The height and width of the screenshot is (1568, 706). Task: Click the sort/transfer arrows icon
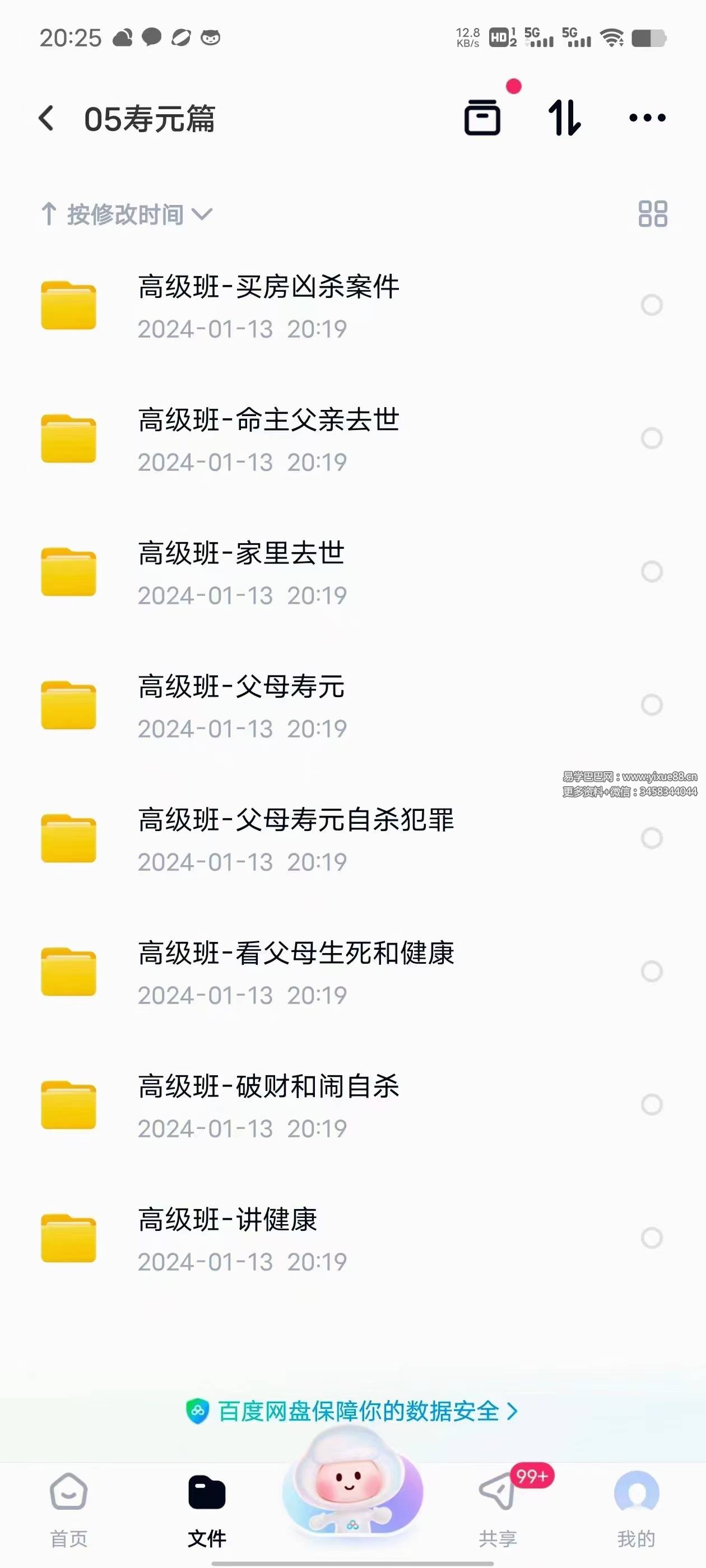click(566, 119)
